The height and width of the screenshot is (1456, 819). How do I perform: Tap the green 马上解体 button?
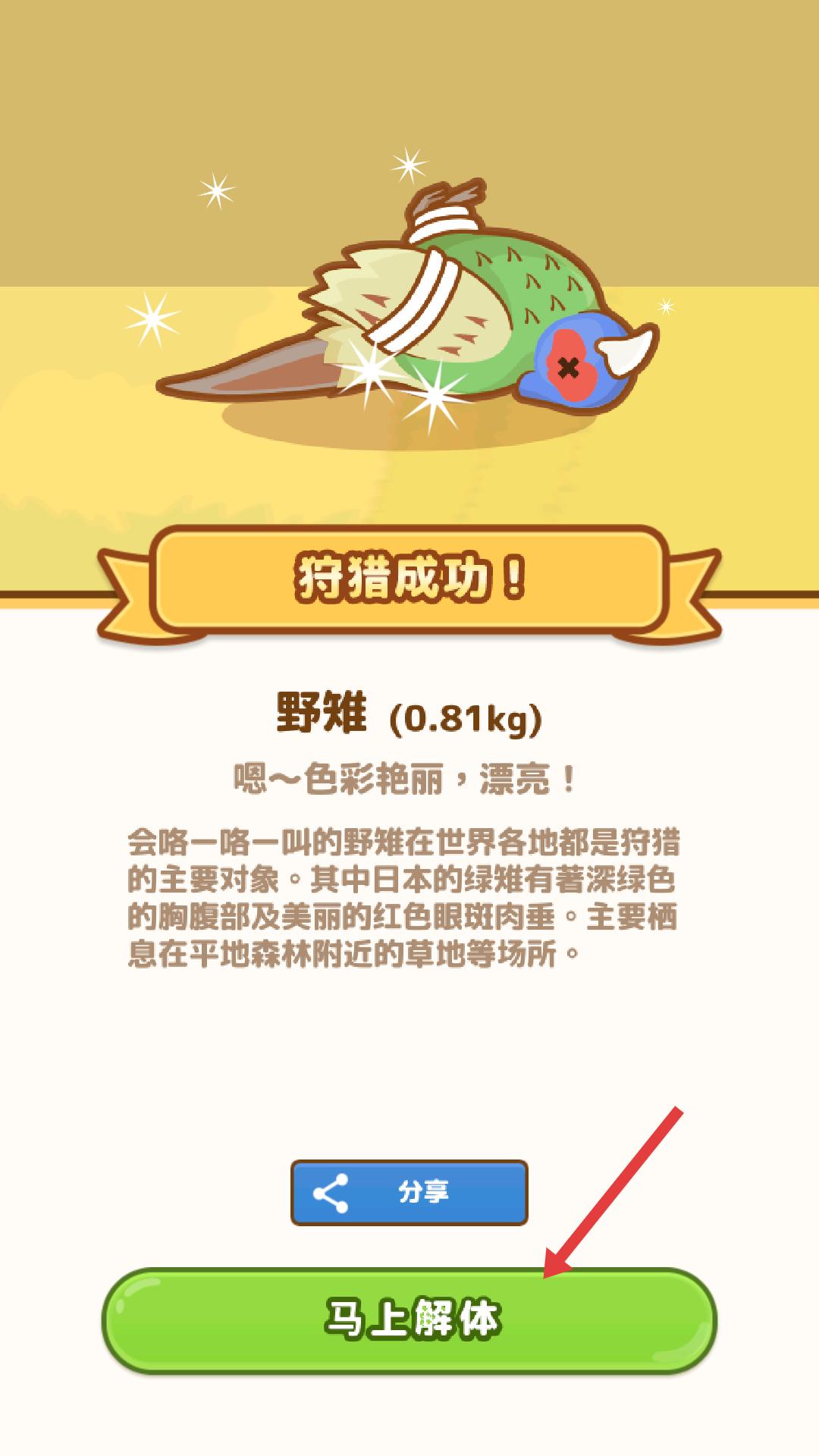tap(409, 1319)
